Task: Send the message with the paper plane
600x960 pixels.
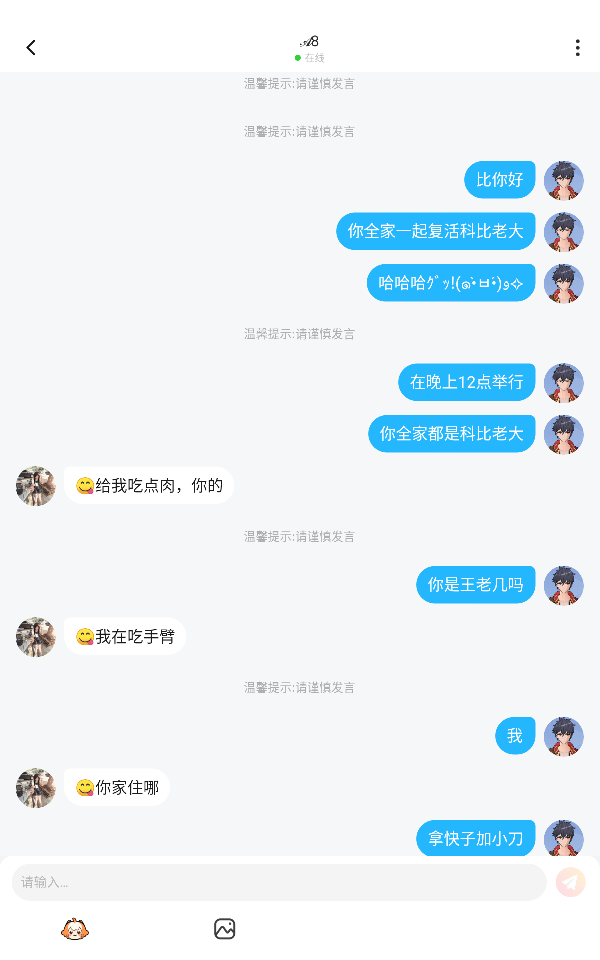Action: pyautogui.click(x=571, y=882)
